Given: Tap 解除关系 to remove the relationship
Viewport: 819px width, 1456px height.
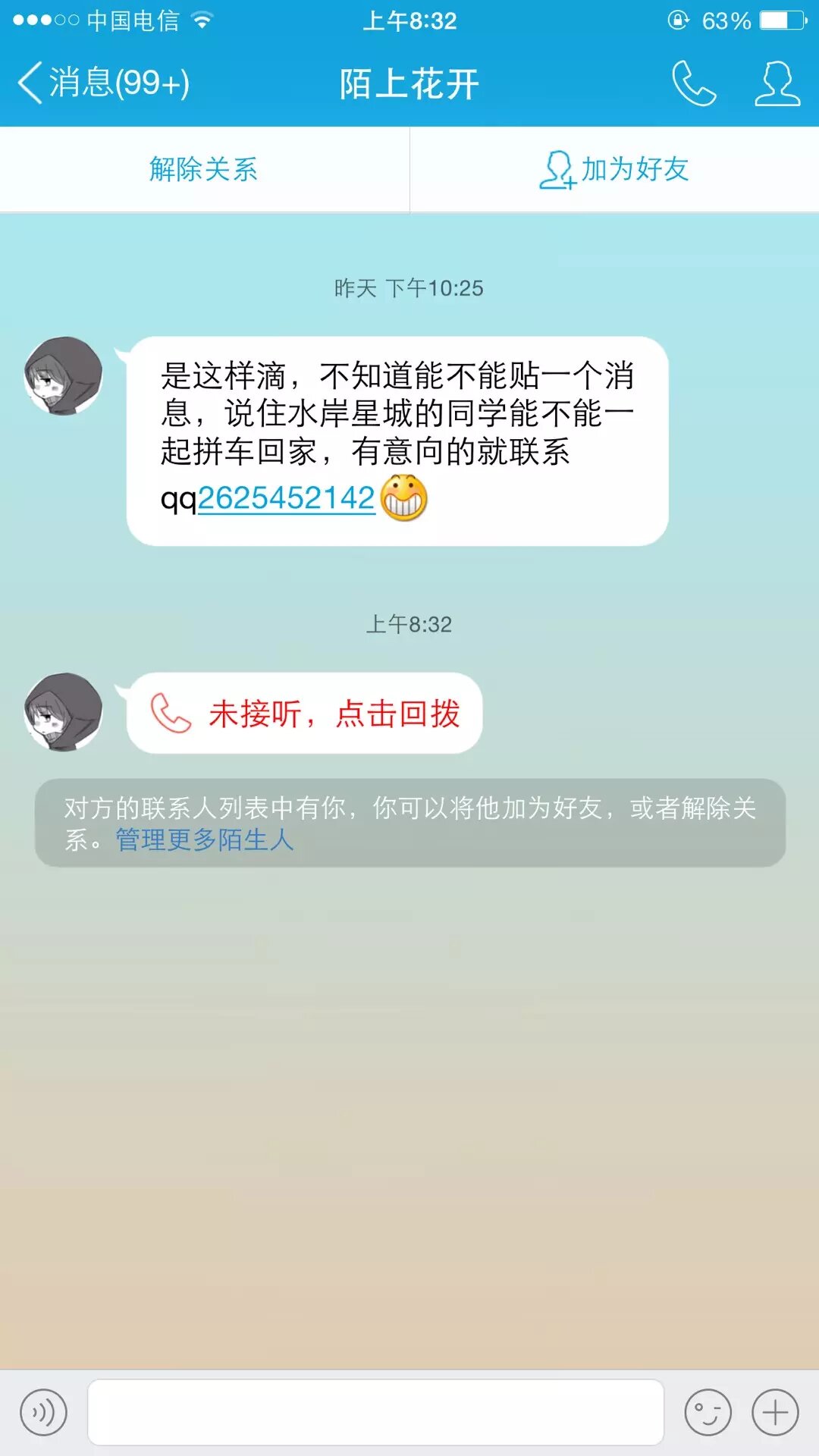Looking at the screenshot, I should pyautogui.click(x=204, y=169).
